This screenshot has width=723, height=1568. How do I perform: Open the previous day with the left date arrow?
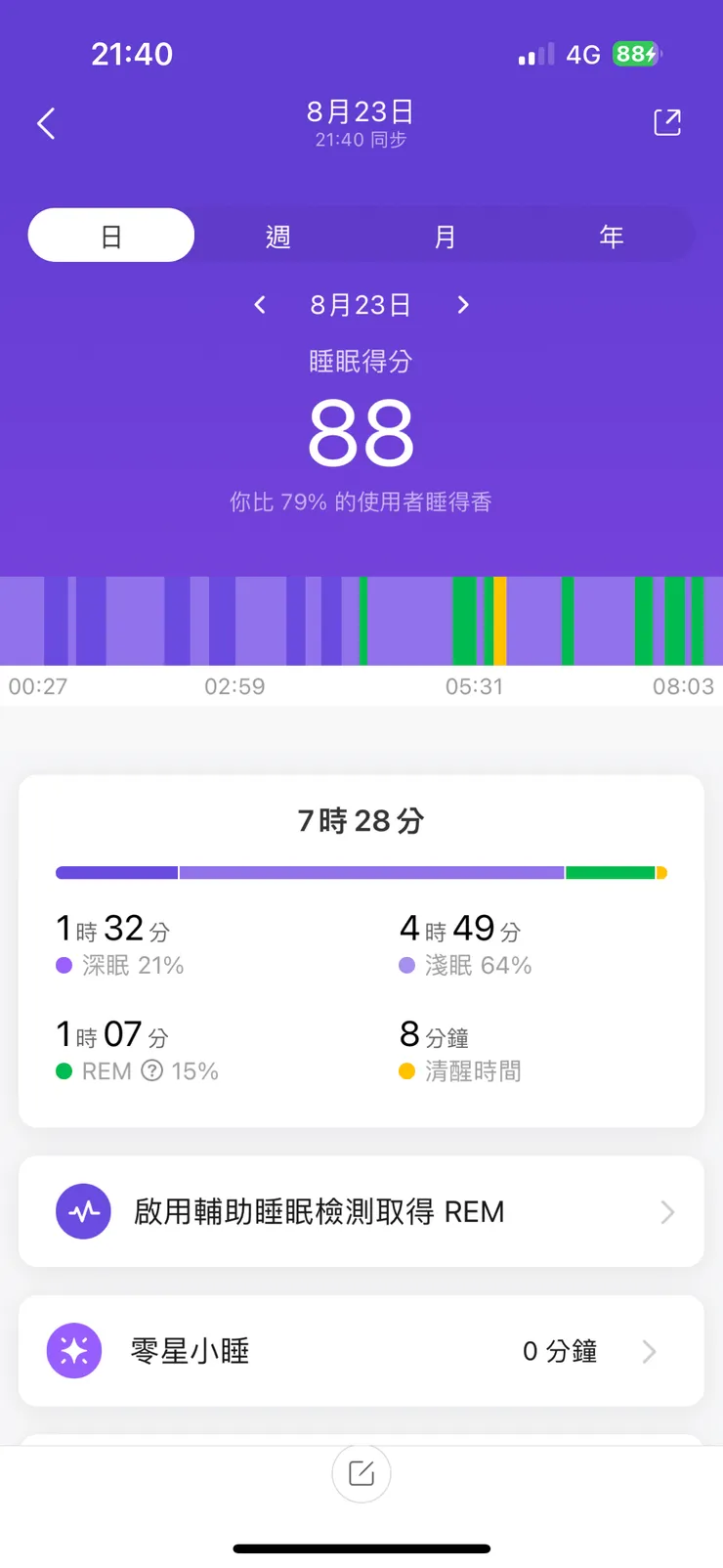tap(259, 305)
